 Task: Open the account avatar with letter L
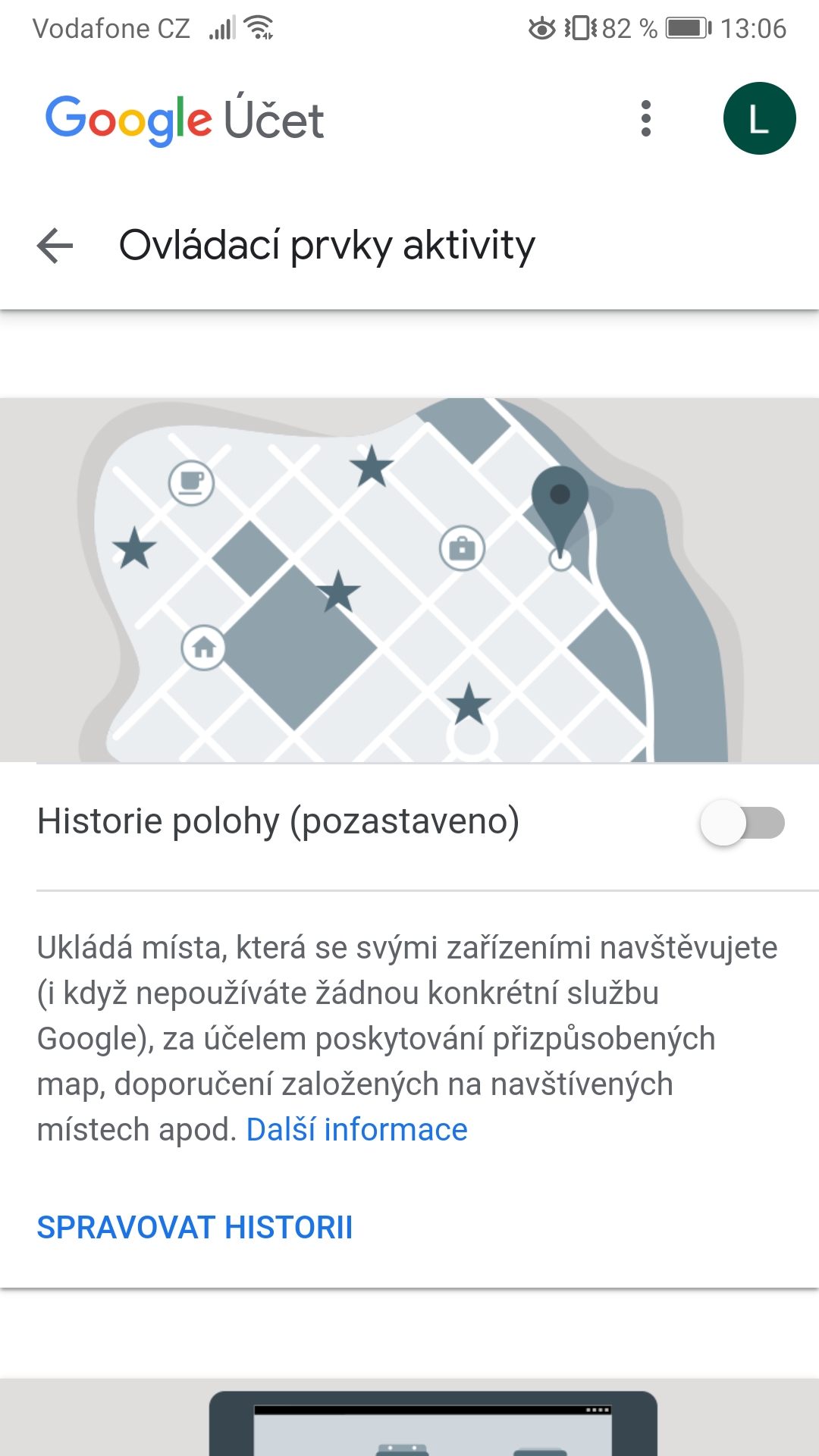click(759, 118)
